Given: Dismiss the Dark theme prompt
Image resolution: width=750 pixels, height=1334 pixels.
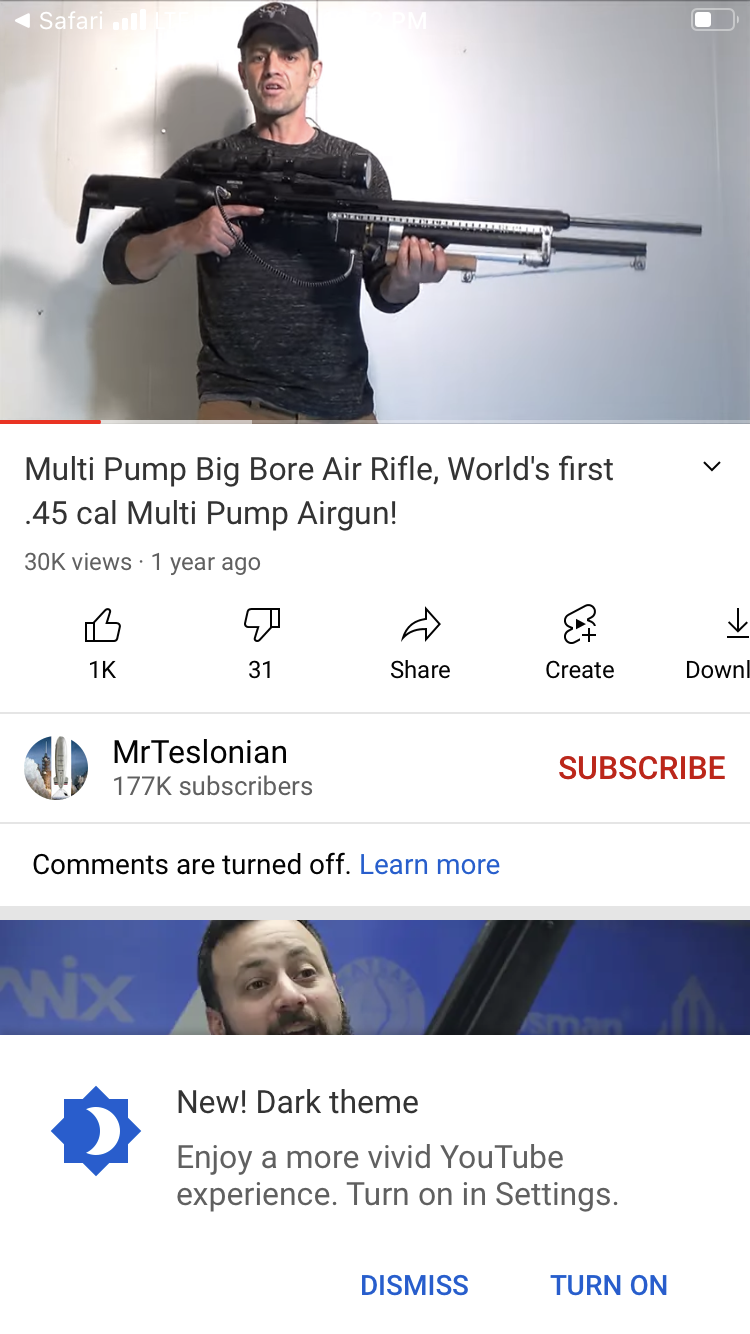Looking at the screenshot, I should point(414,1285).
